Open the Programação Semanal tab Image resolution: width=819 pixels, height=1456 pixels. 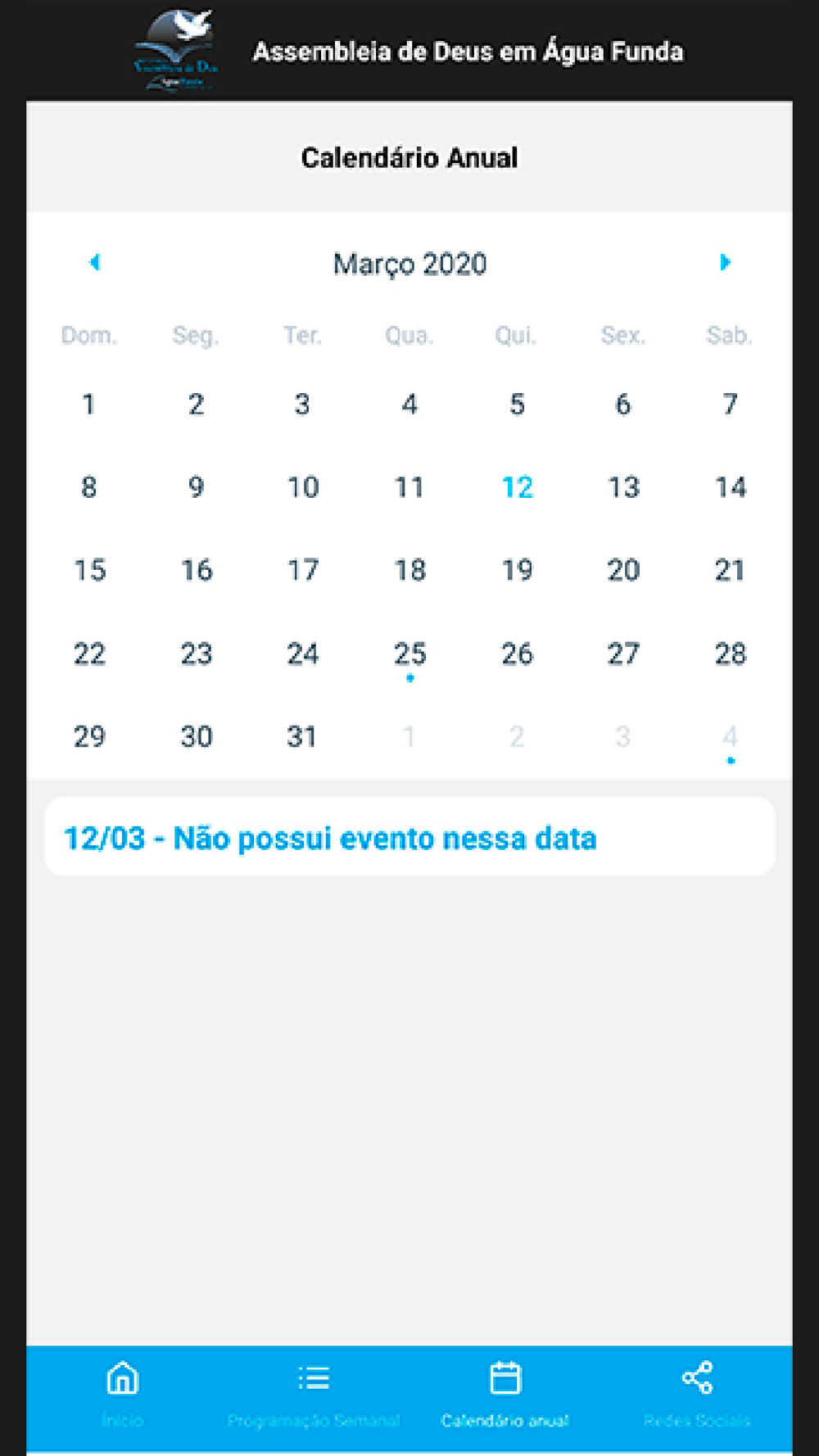pos(314,1393)
